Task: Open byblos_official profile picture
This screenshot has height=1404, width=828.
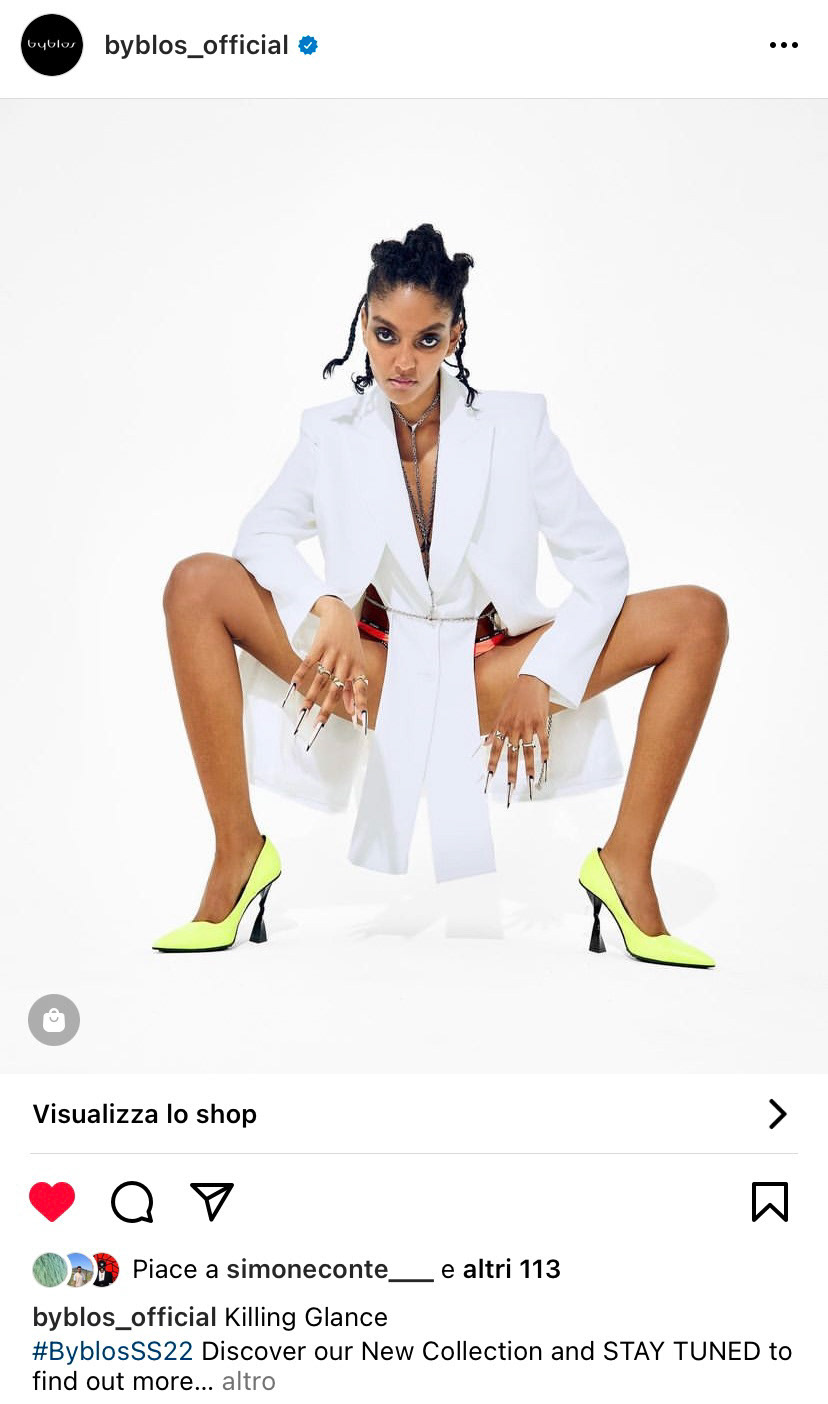Action: tap(52, 45)
